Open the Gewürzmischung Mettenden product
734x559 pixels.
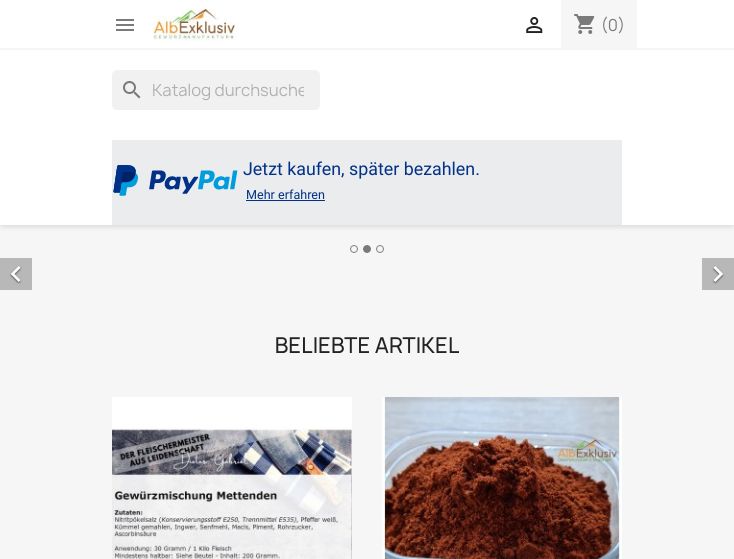[x=232, y=478]
